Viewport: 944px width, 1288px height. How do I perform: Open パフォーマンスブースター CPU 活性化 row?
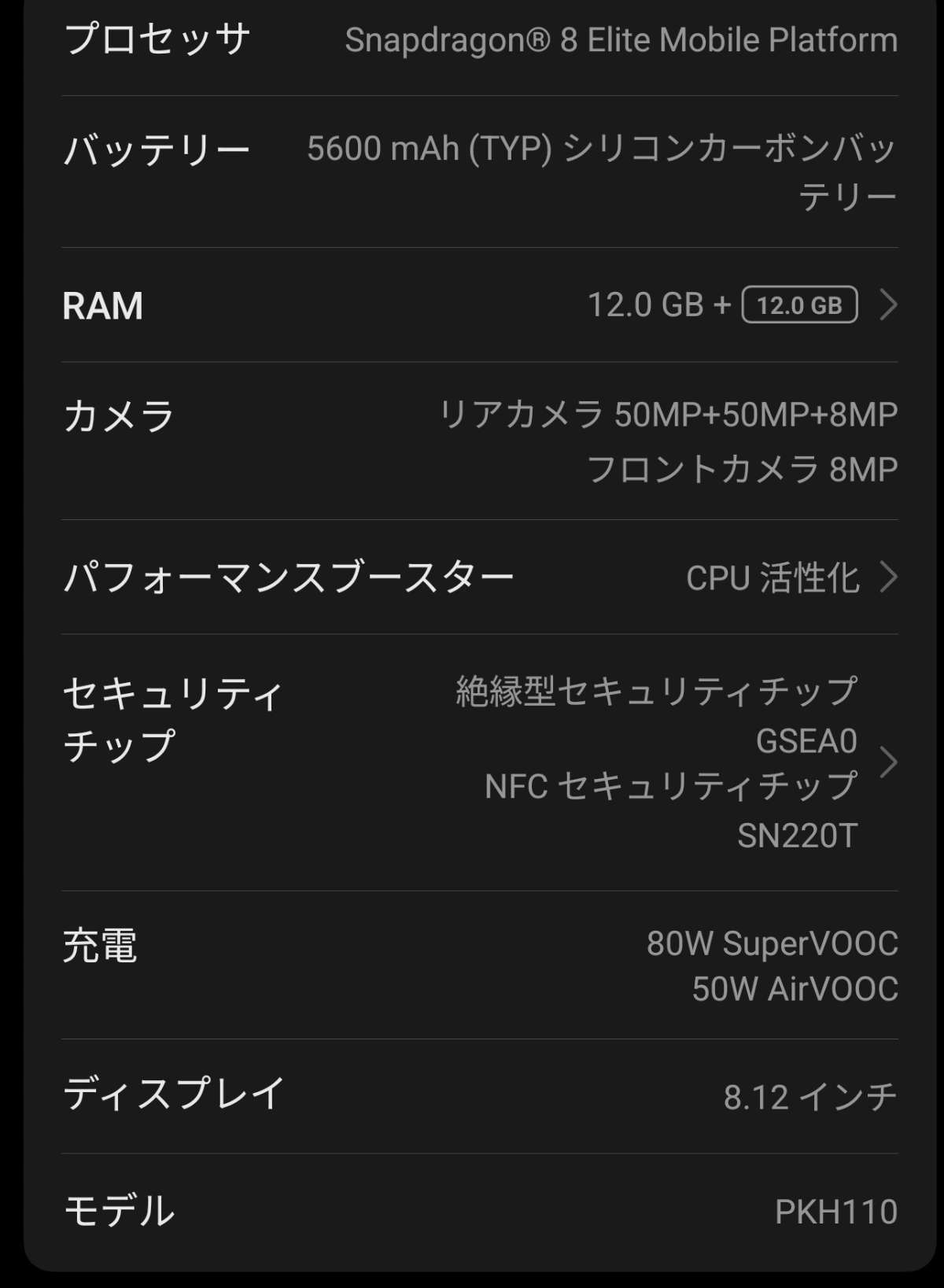(x=480, y=578)
